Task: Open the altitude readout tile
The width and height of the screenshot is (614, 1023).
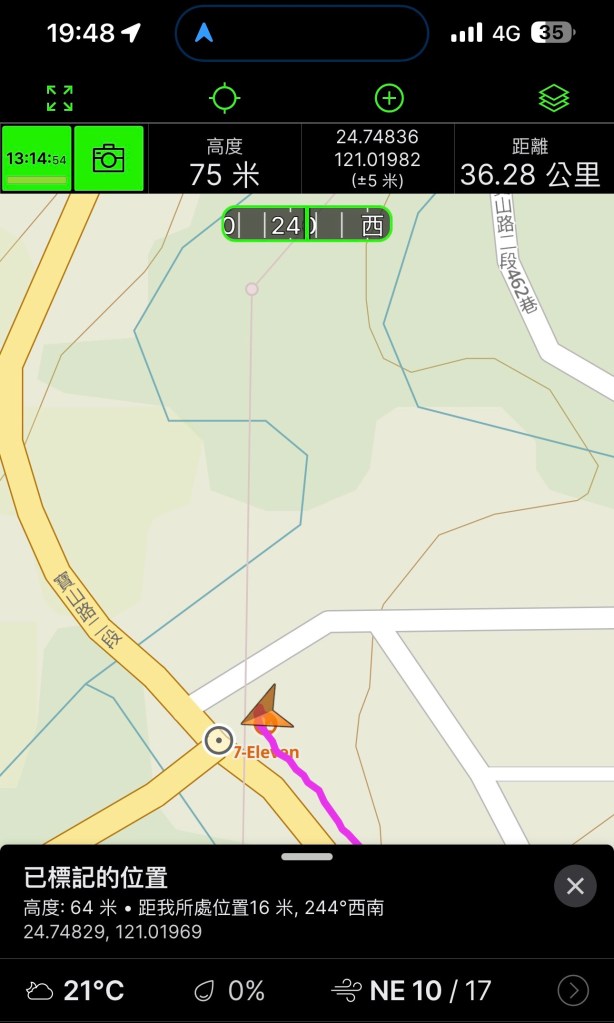Action: (x=224, y=160)
